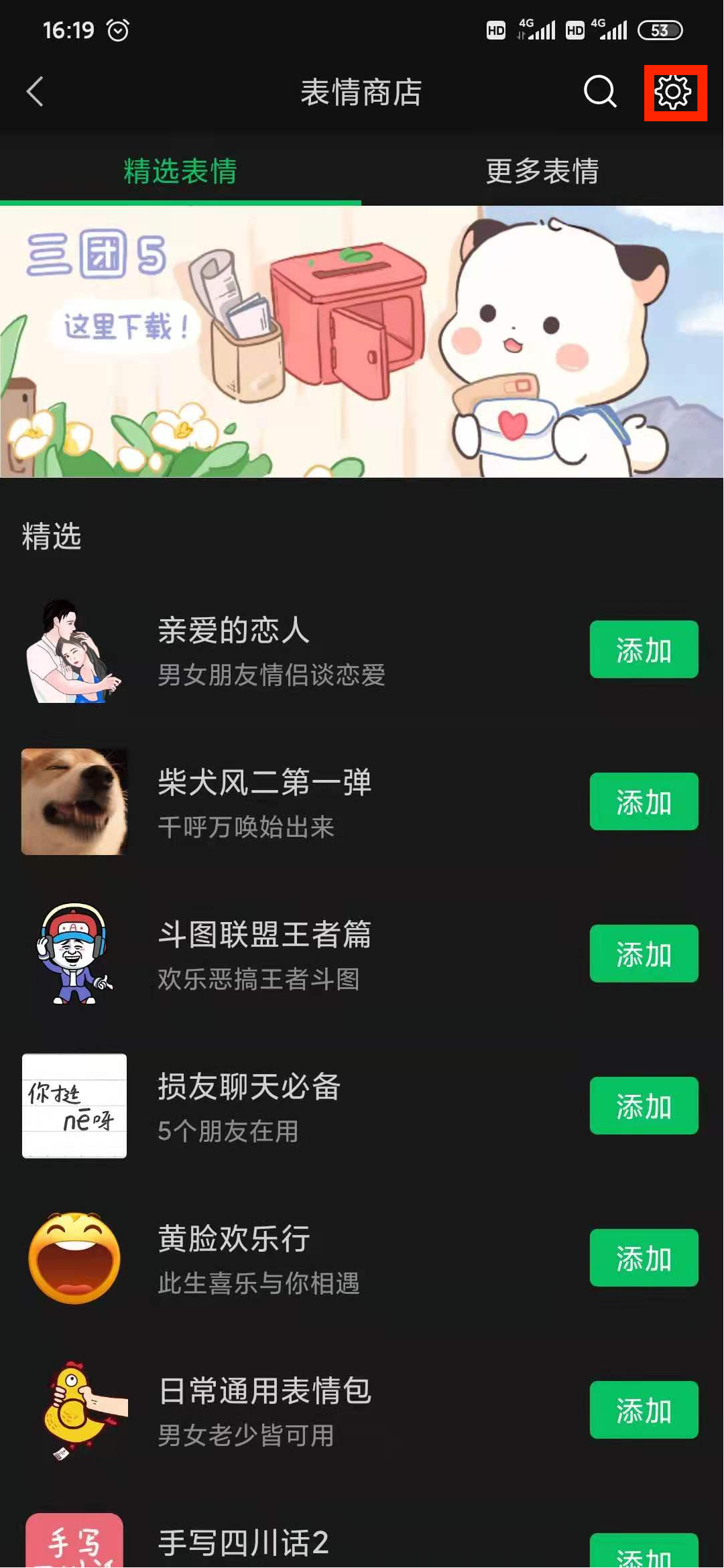
Task: Add the 斗图联盟王者篇 sticker pack
Action: (644, 954)
